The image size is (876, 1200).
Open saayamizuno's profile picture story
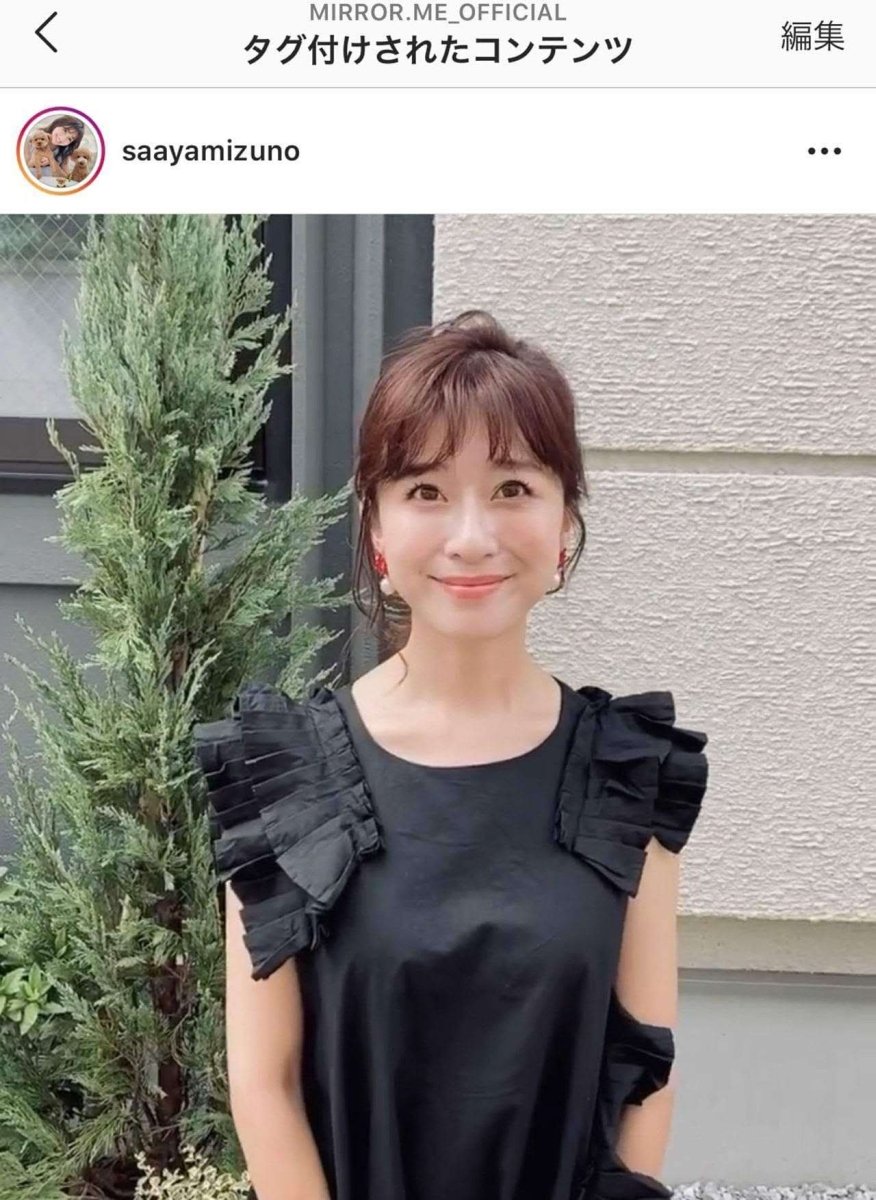tap(61, 151)
